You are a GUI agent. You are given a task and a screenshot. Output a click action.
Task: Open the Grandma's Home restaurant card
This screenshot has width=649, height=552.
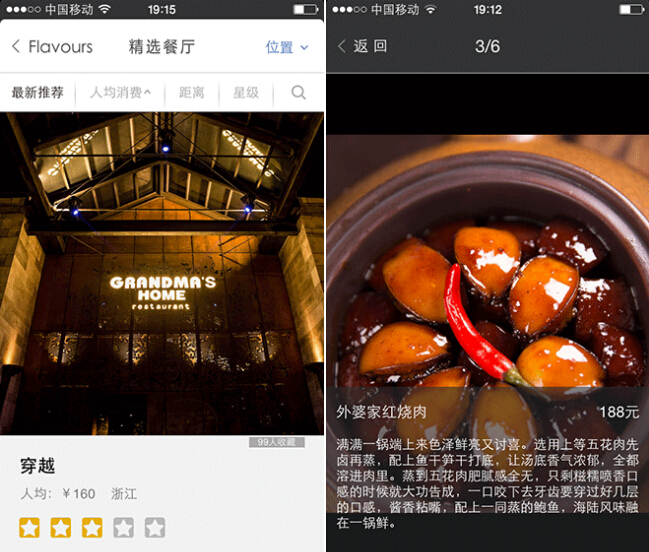162,300
